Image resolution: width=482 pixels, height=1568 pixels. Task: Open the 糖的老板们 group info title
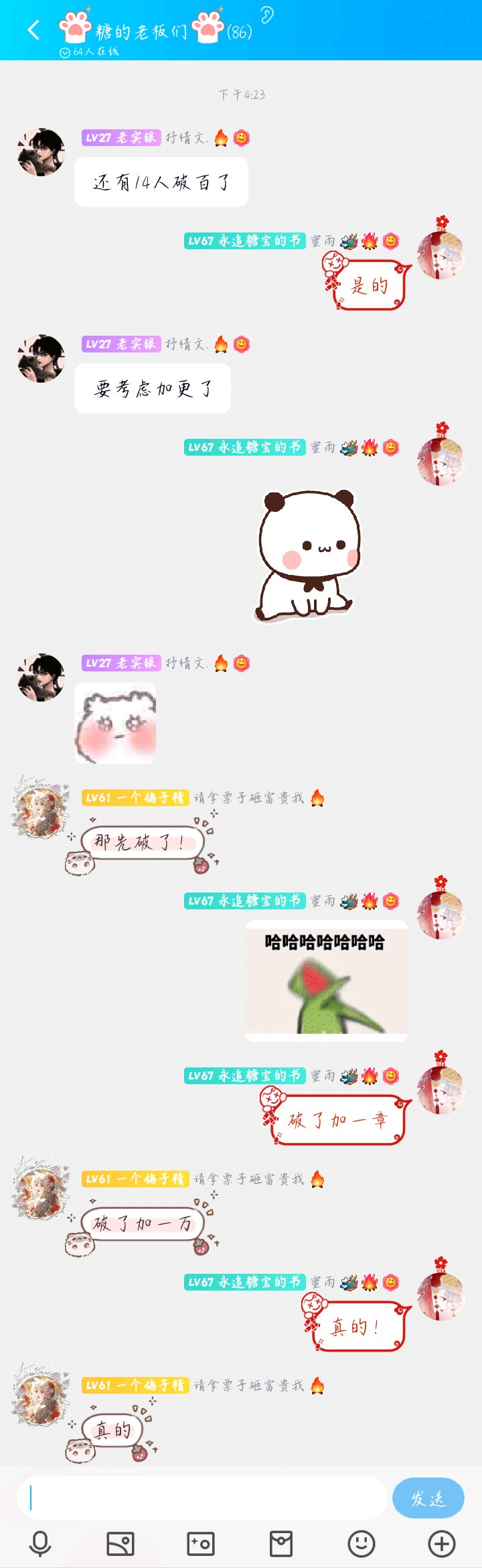click(x=155, y=30)
